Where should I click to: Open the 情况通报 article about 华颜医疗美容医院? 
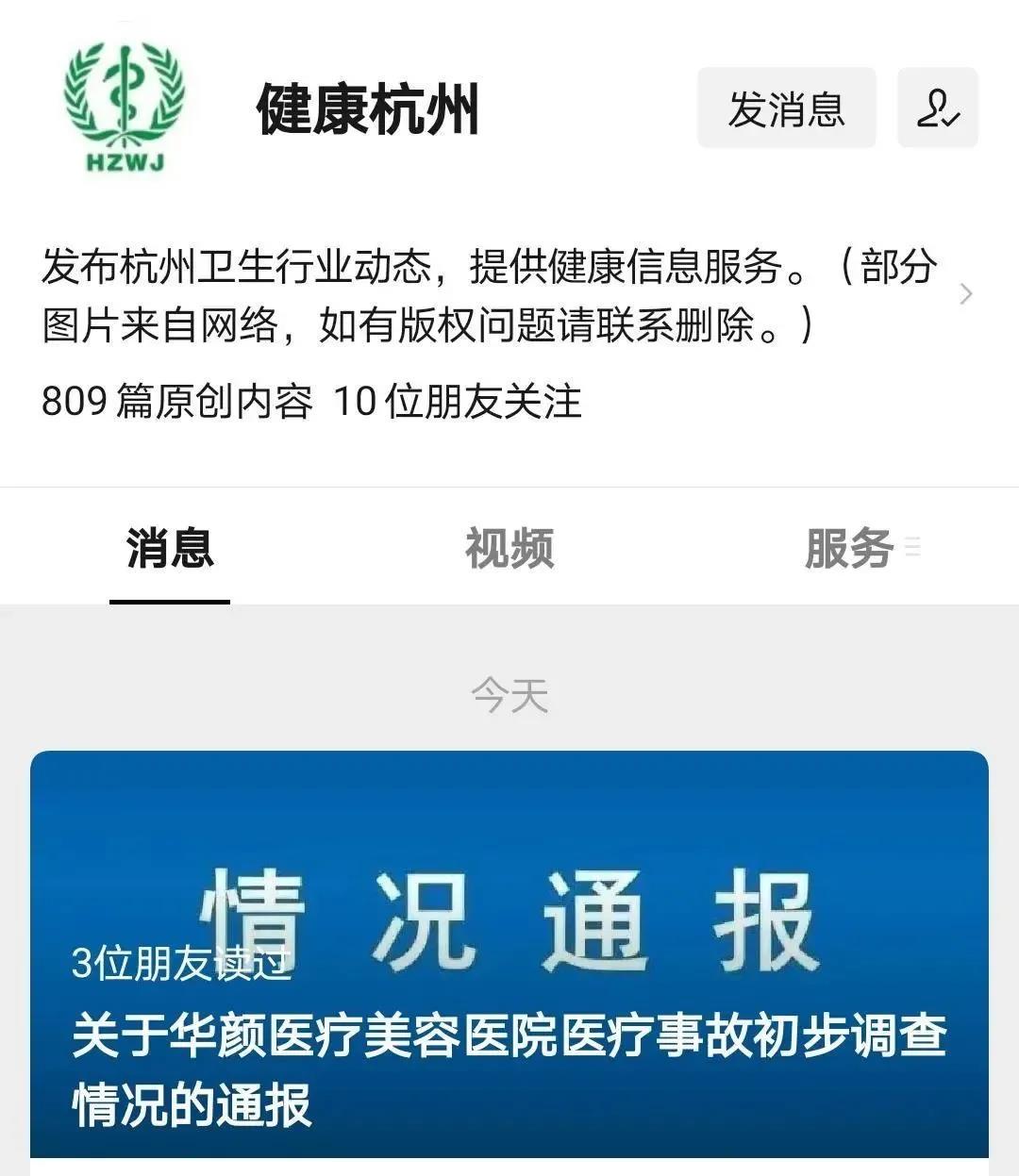(x=509, y=952)
